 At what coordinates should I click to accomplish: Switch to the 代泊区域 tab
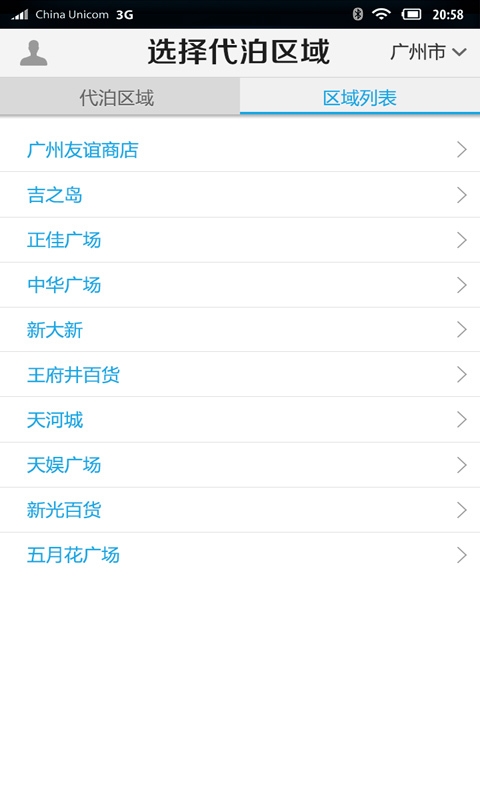120,96
